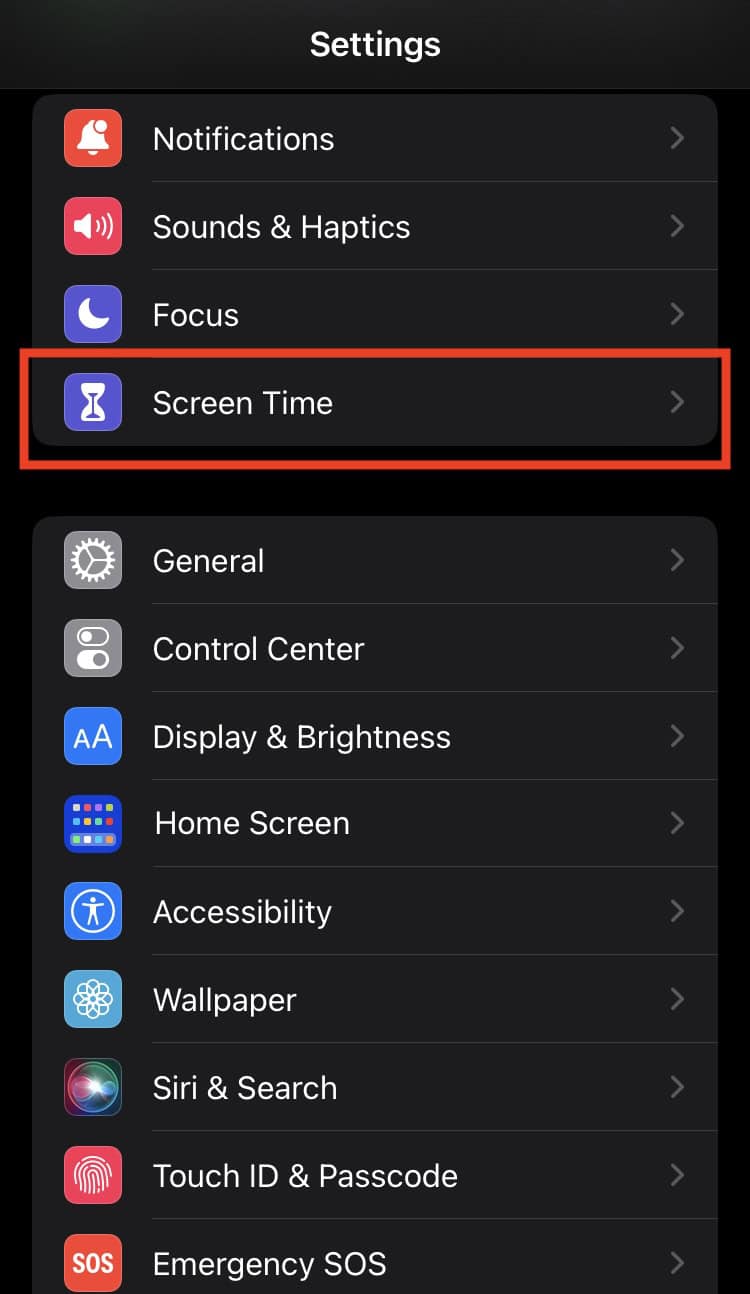
Task: Go to Home Screen settings
Action: 374,823
